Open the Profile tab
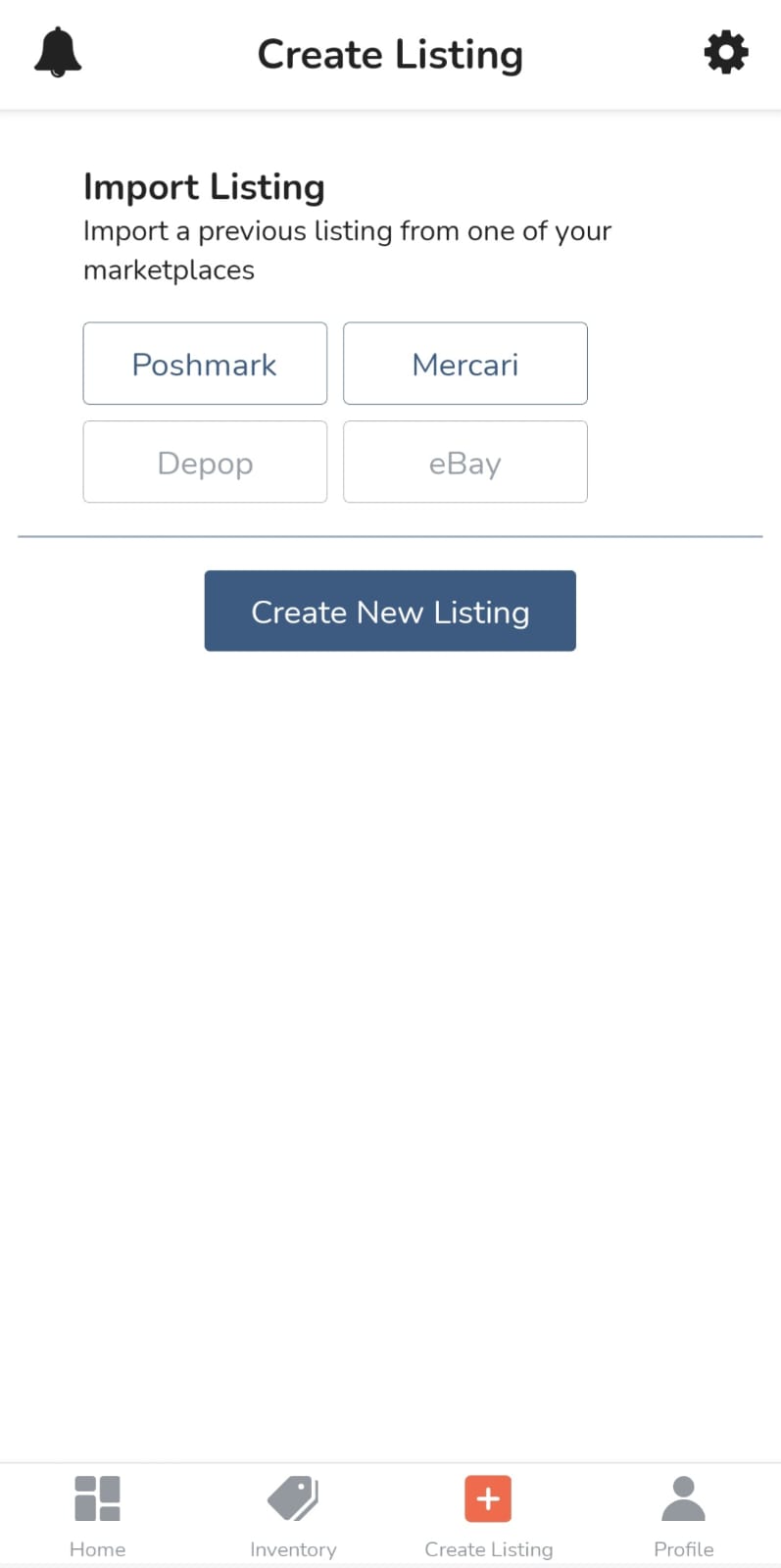The width and height of the screenshot is (781, 1568). tap(684, 1516)
